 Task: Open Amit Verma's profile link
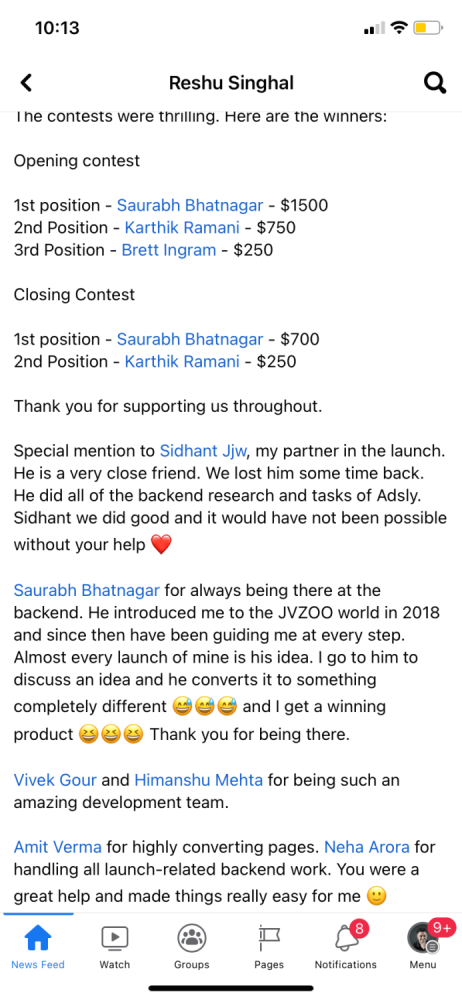tap(58, 847)
